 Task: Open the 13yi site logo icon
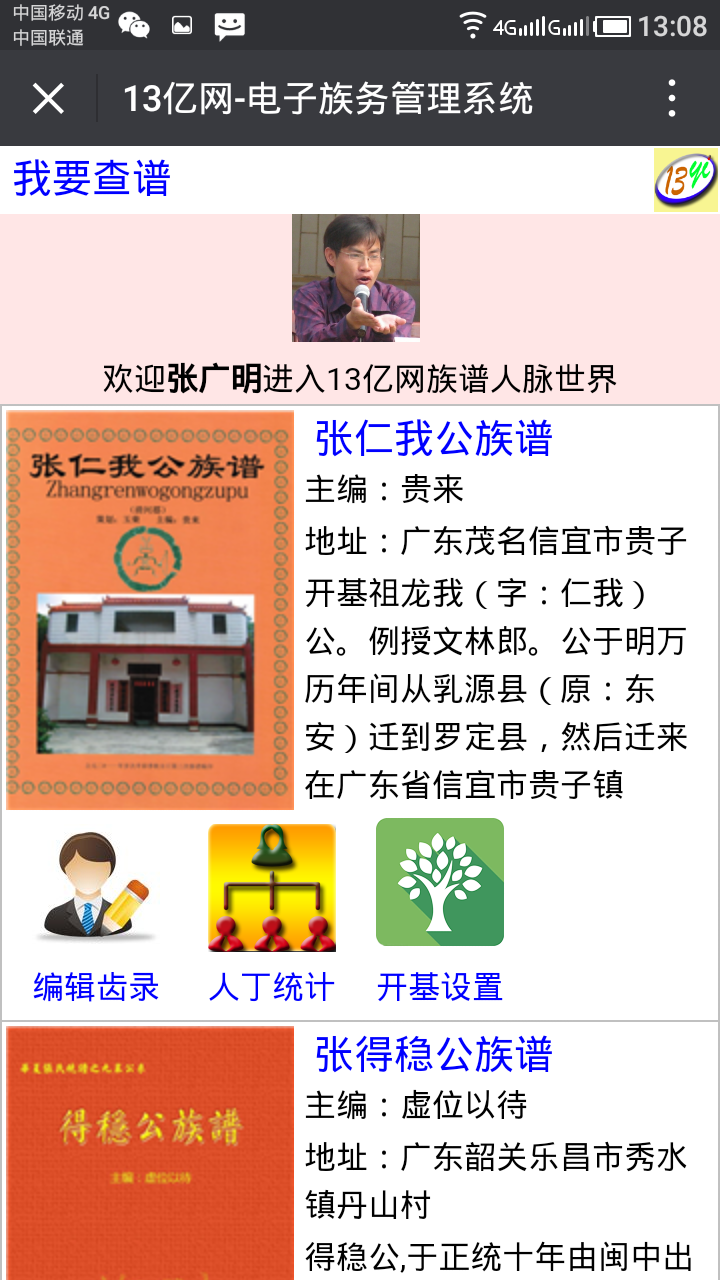685,180
